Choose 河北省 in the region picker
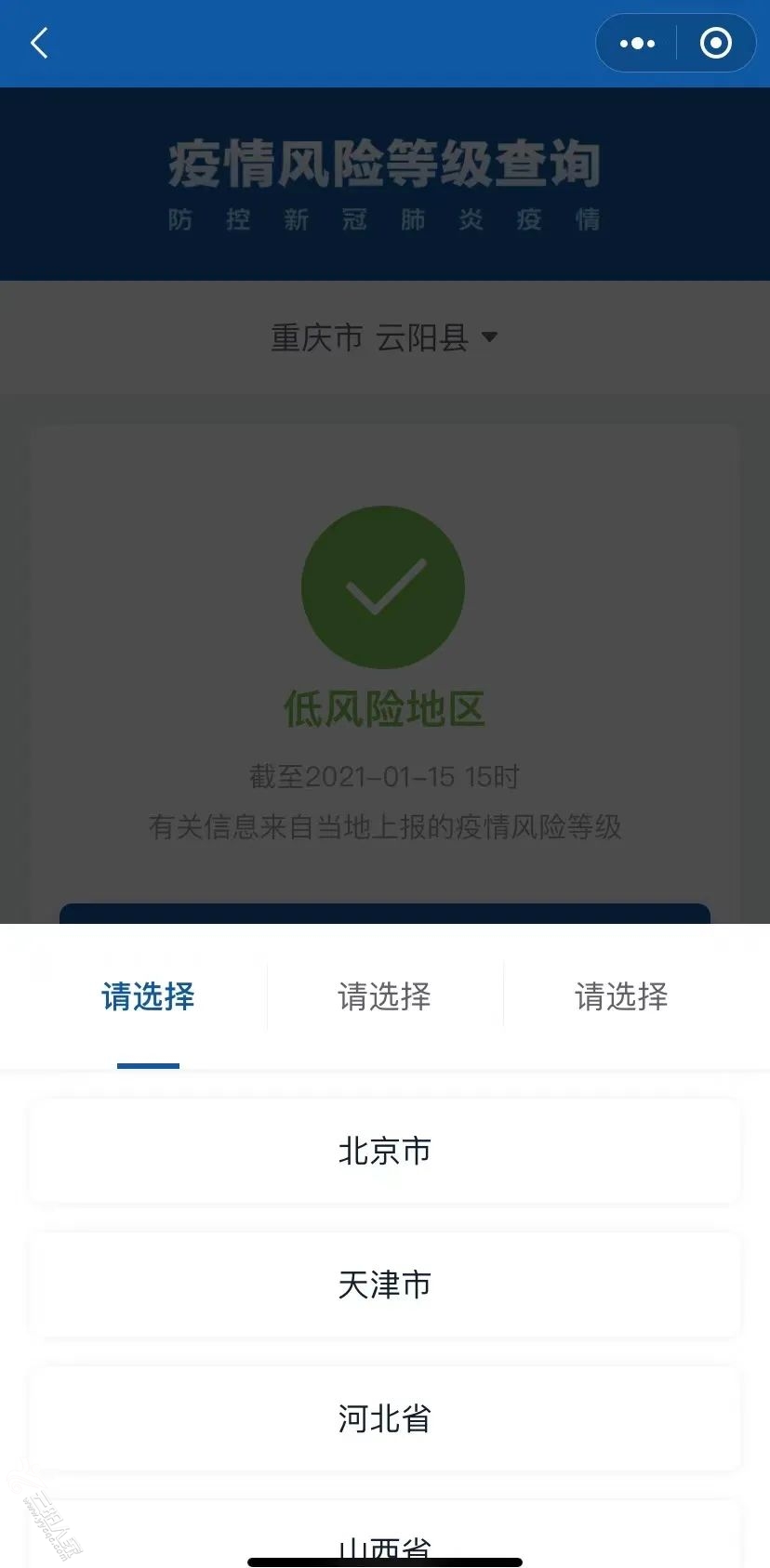Image resolution: width=770 pixels, height=1568 pixels. coord(384,1418)
